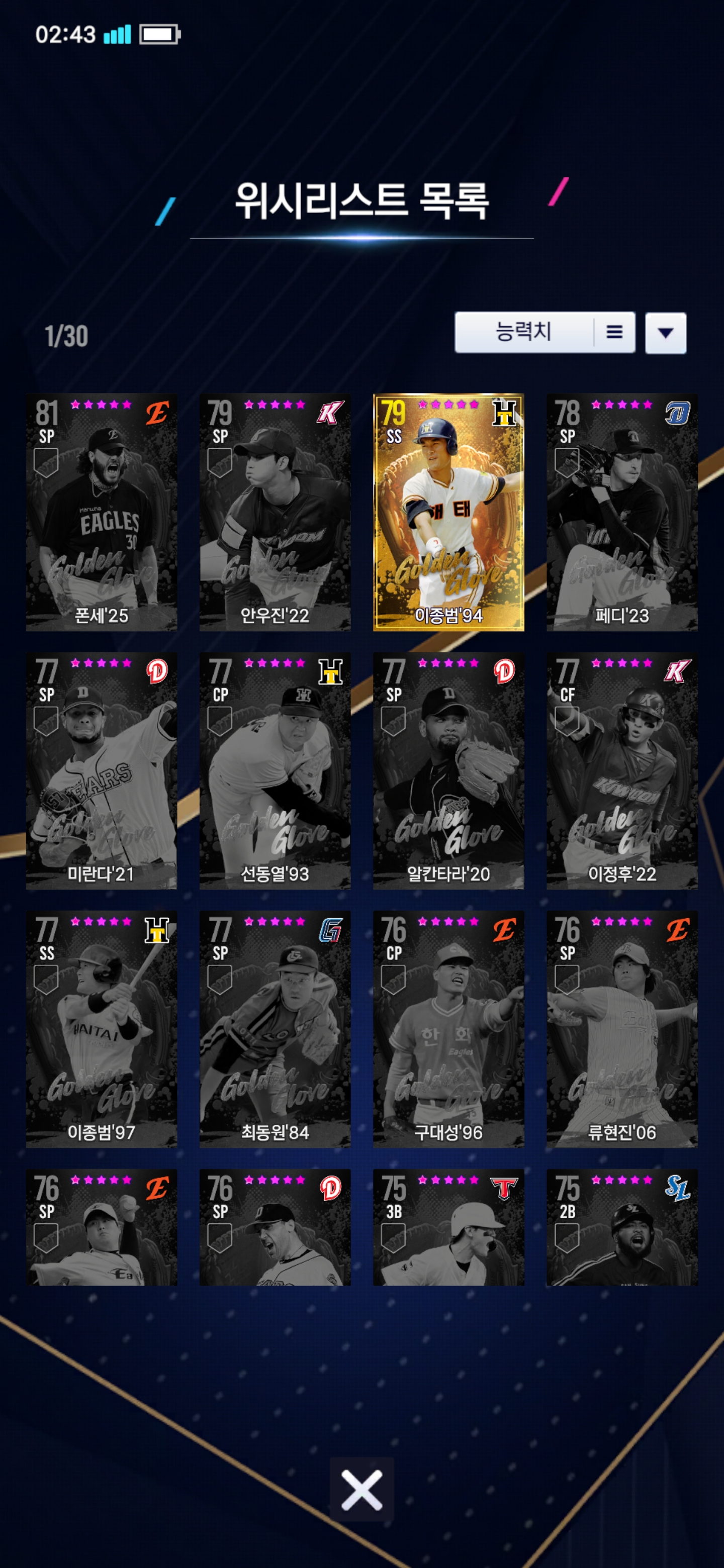
Task: Pick the 이정후'22 player card
Action: 622,770
